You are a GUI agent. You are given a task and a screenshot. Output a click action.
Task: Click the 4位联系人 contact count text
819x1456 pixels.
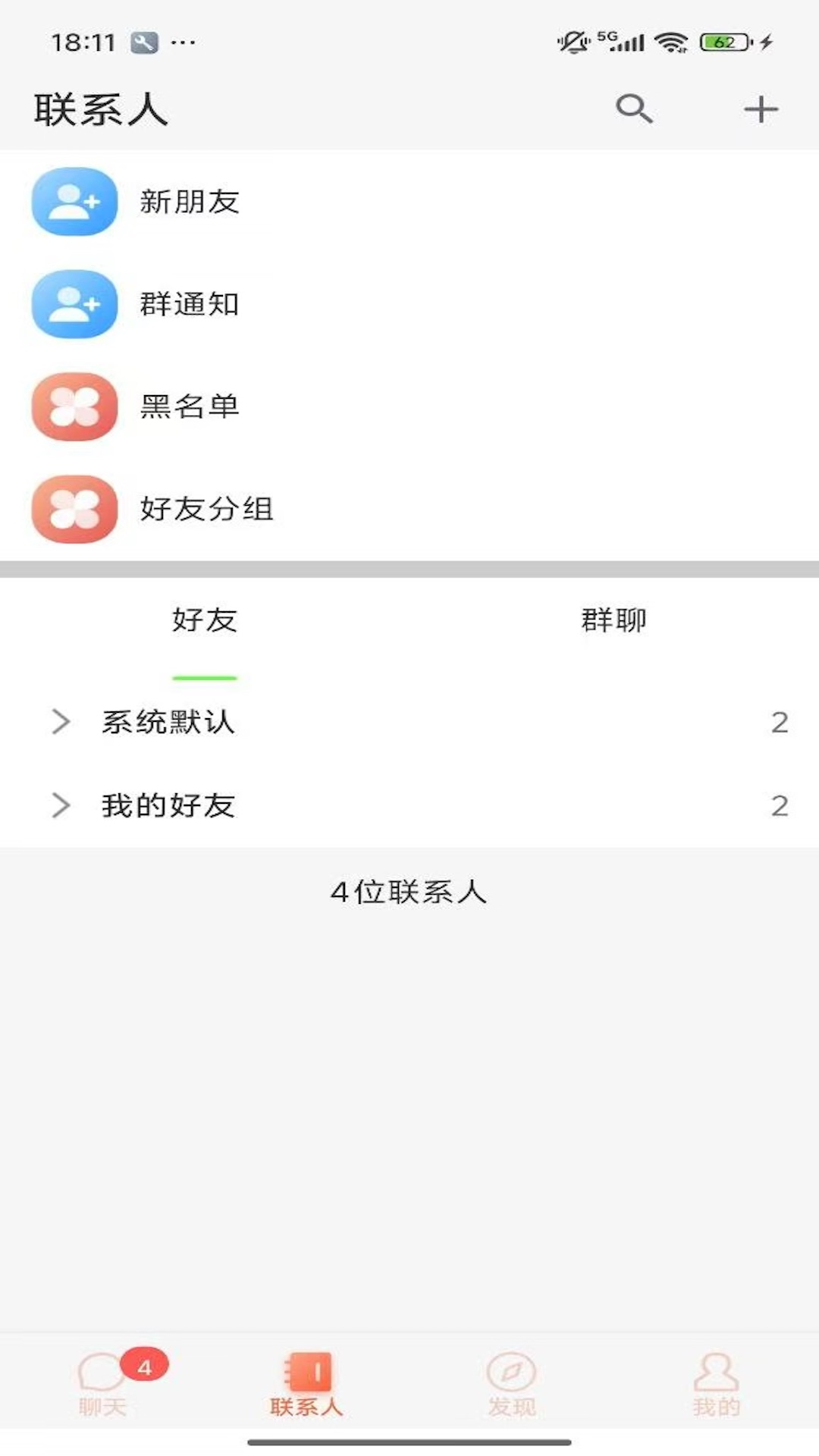pos(409,893)
